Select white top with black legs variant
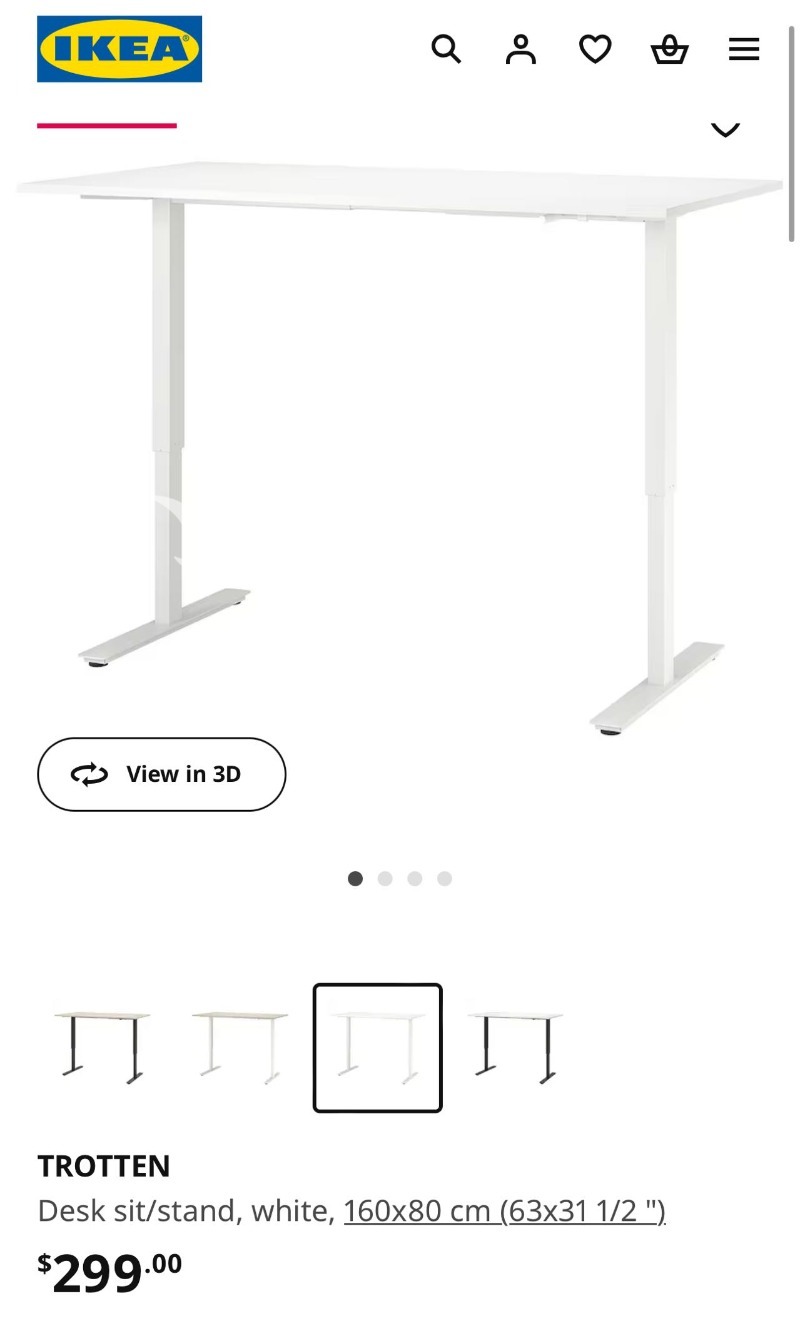Viewport: 800px width, 1335px height. [x=515, y=1047]
